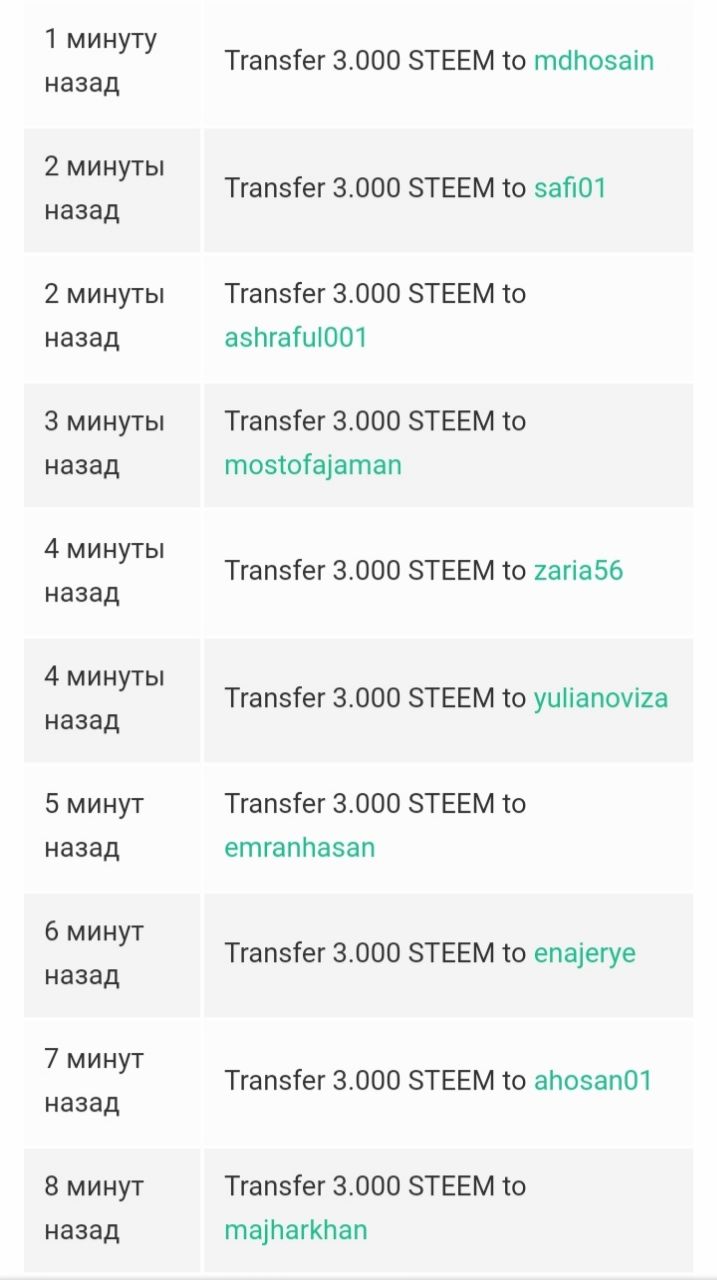The width and height of the screenshot is (717, 1280).
Task: Tap the ahosan01 username link
Action: click(592, 1081)
